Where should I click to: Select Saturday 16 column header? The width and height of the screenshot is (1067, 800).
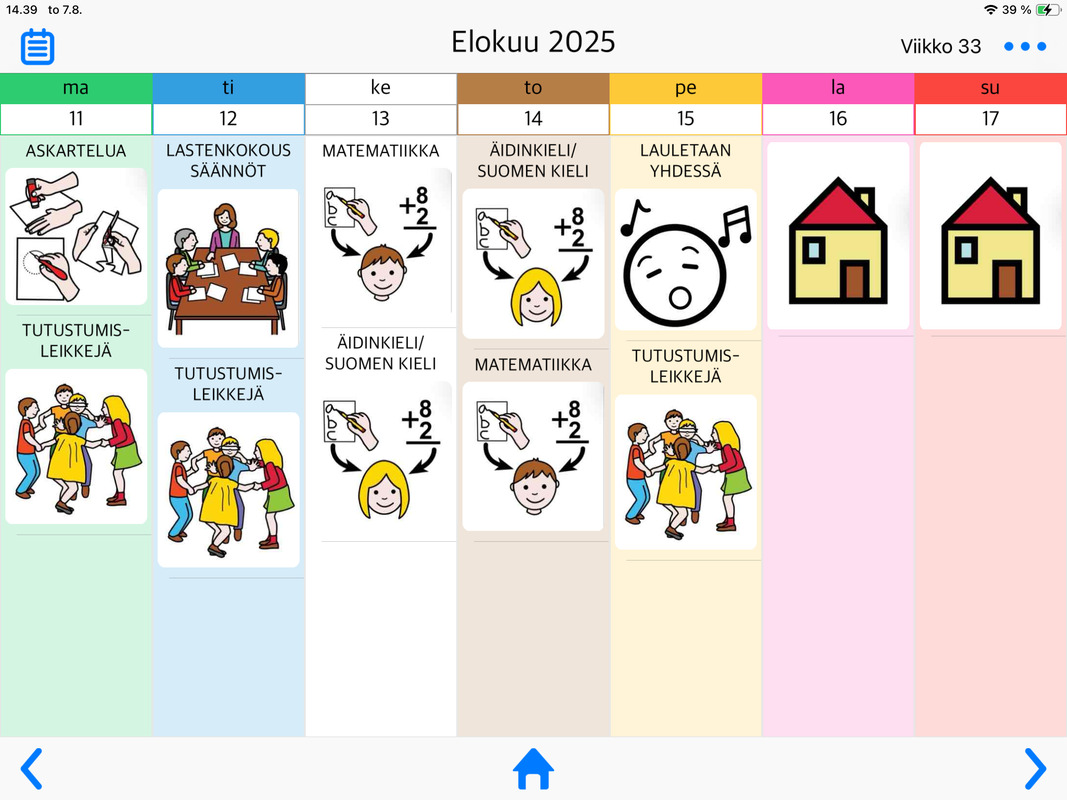click(x=838, y=104)
